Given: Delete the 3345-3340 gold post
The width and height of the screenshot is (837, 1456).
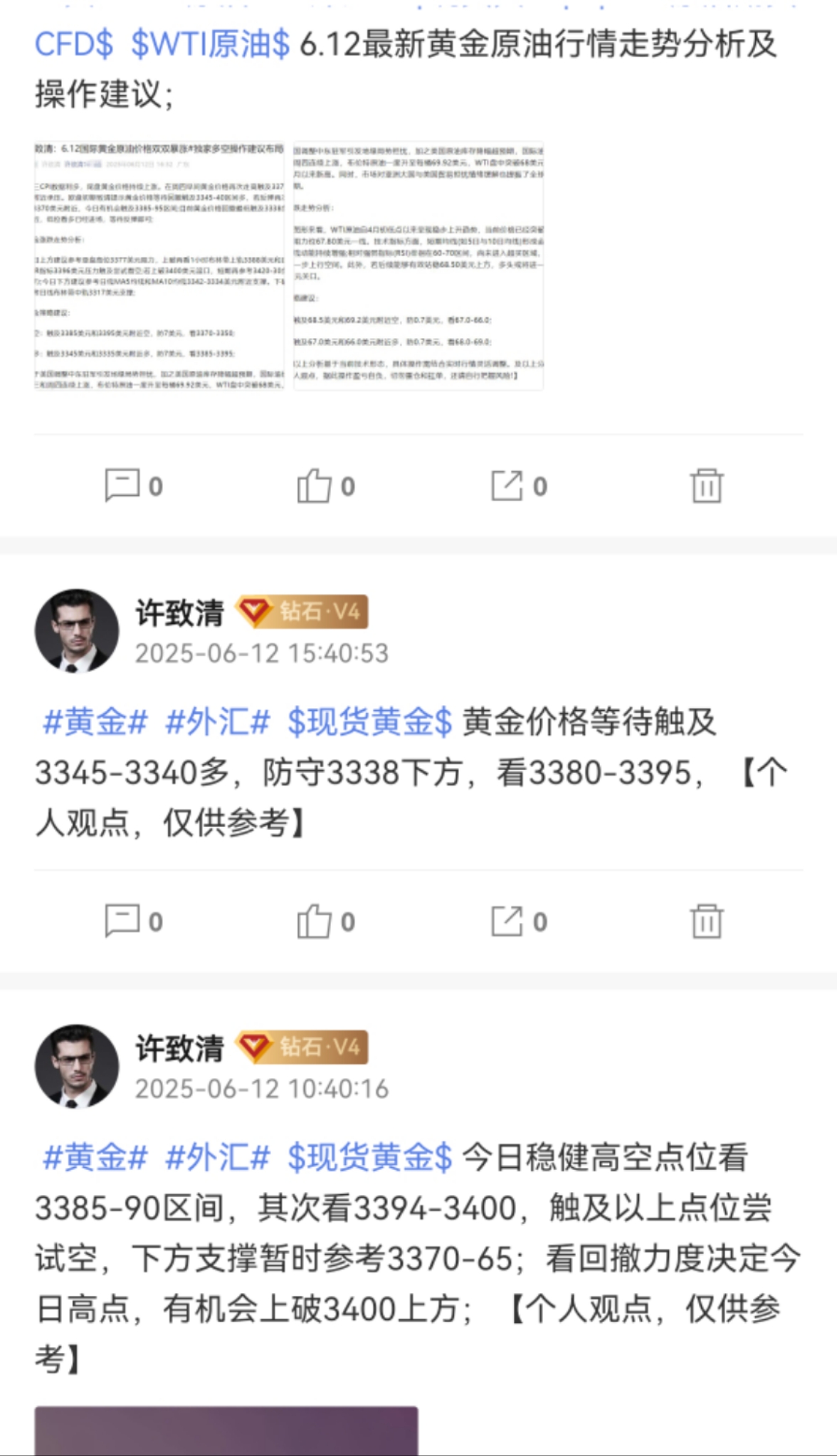Looking at the screenshot, I should tap(706, 922).
